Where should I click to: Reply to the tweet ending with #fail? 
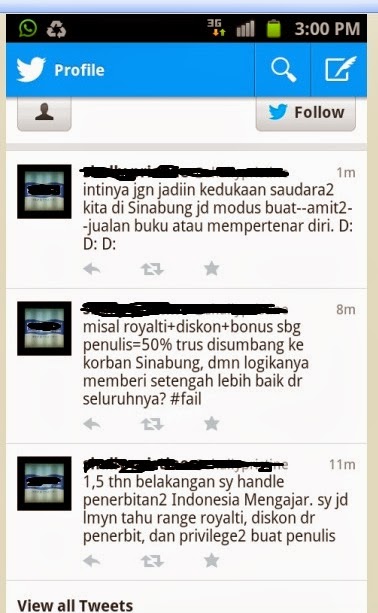[x=92, y=424]
